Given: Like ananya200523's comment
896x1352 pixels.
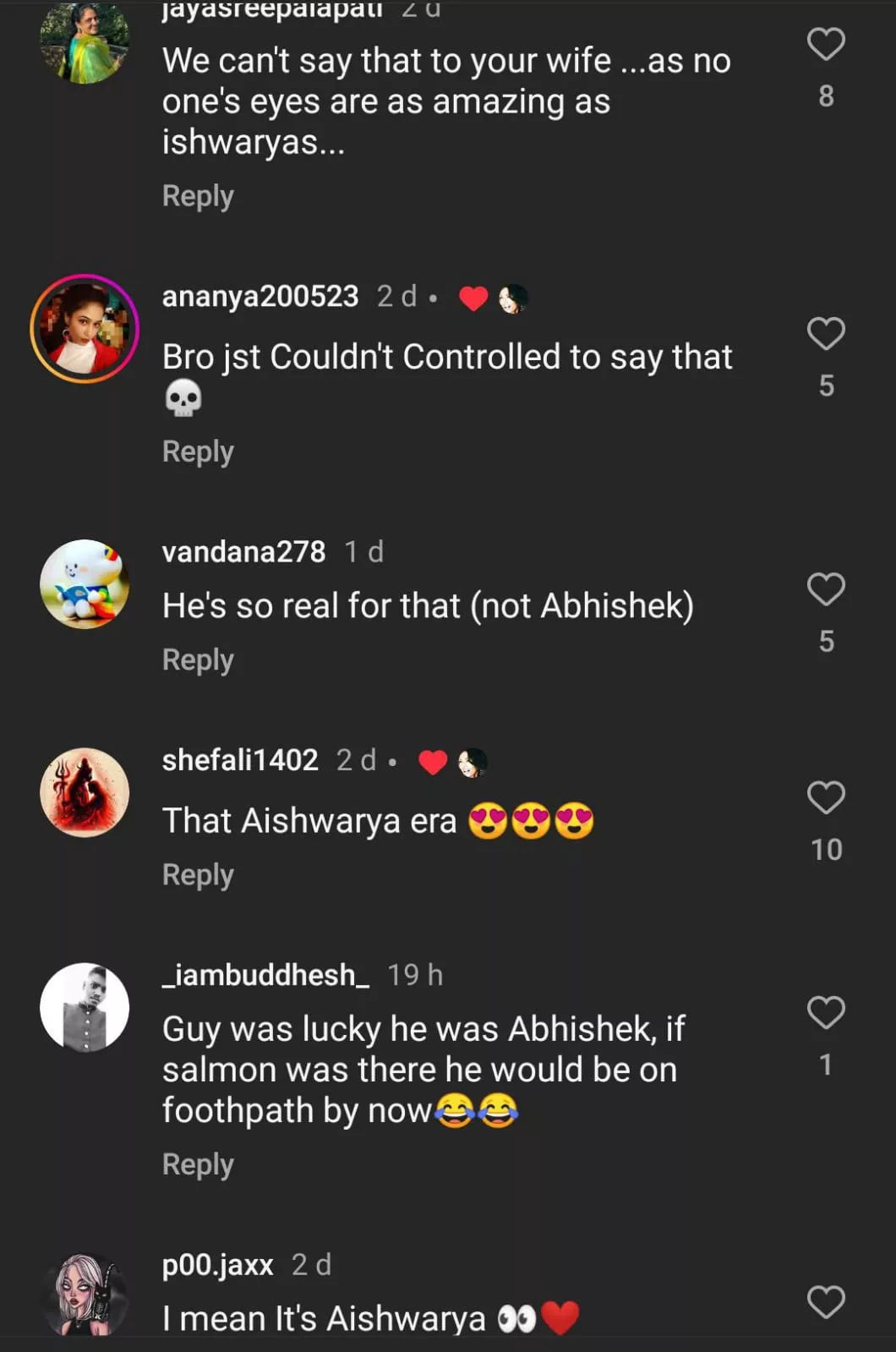Looking at the screenshot, I should (826, 334).
